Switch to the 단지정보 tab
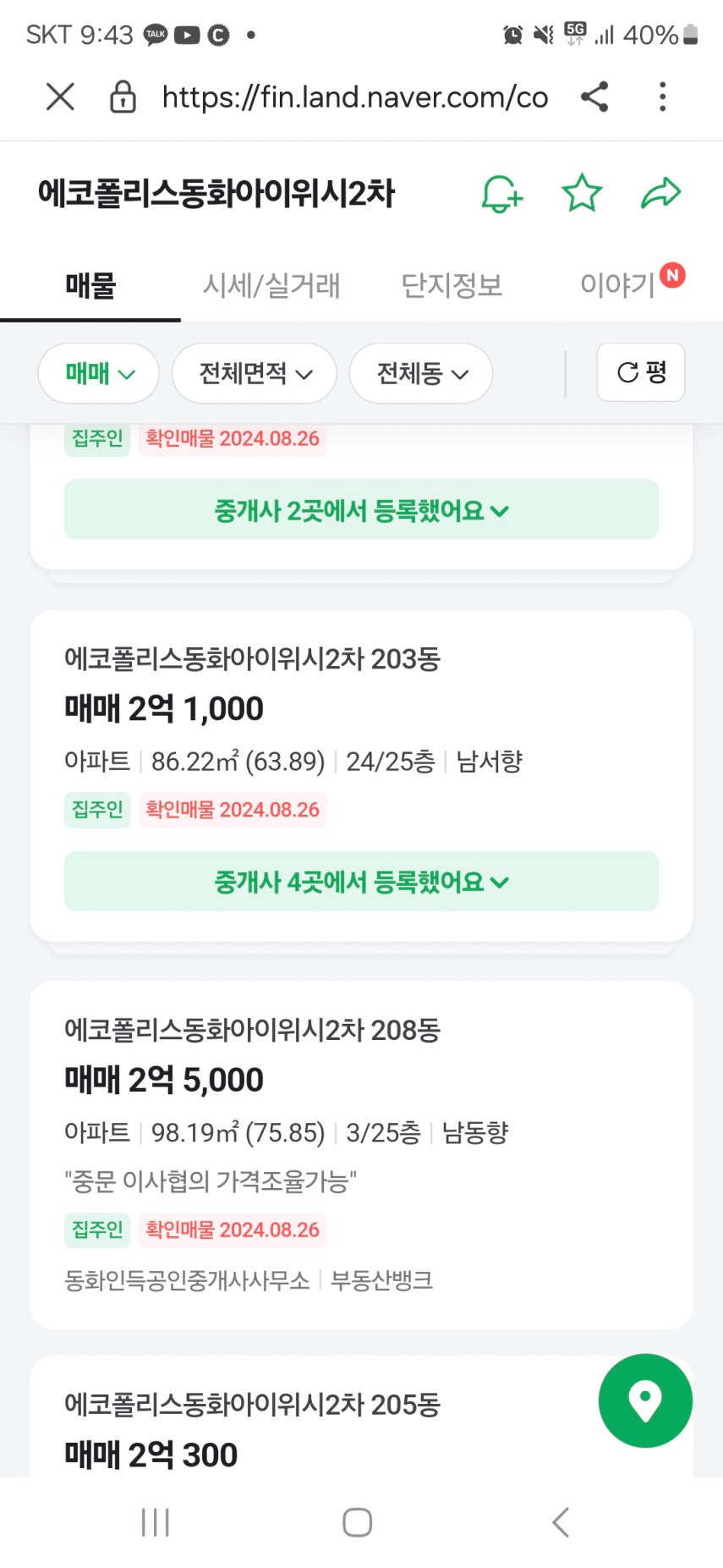This screenshot has width=723, height=1568. (452, 285)
